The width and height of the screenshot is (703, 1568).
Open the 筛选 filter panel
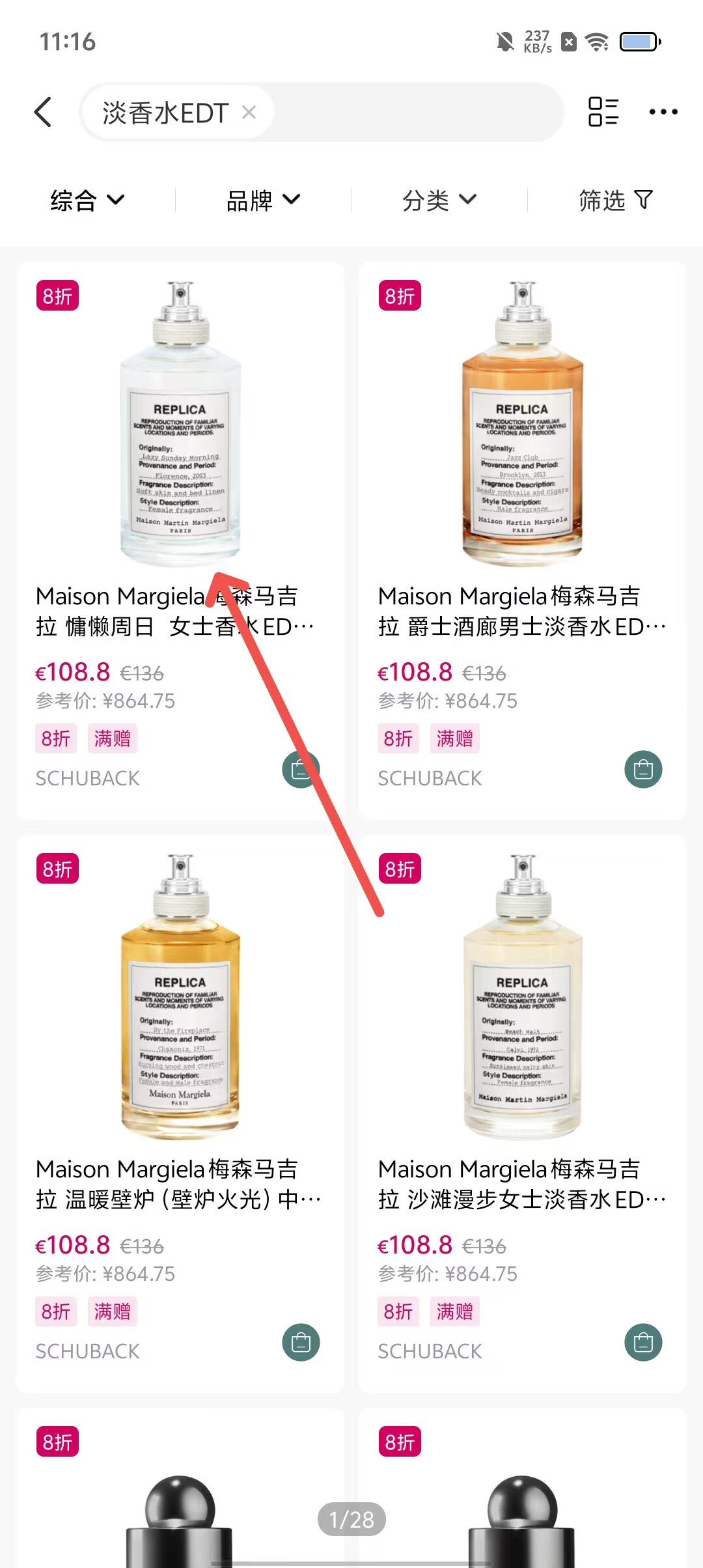click(615, 200)
